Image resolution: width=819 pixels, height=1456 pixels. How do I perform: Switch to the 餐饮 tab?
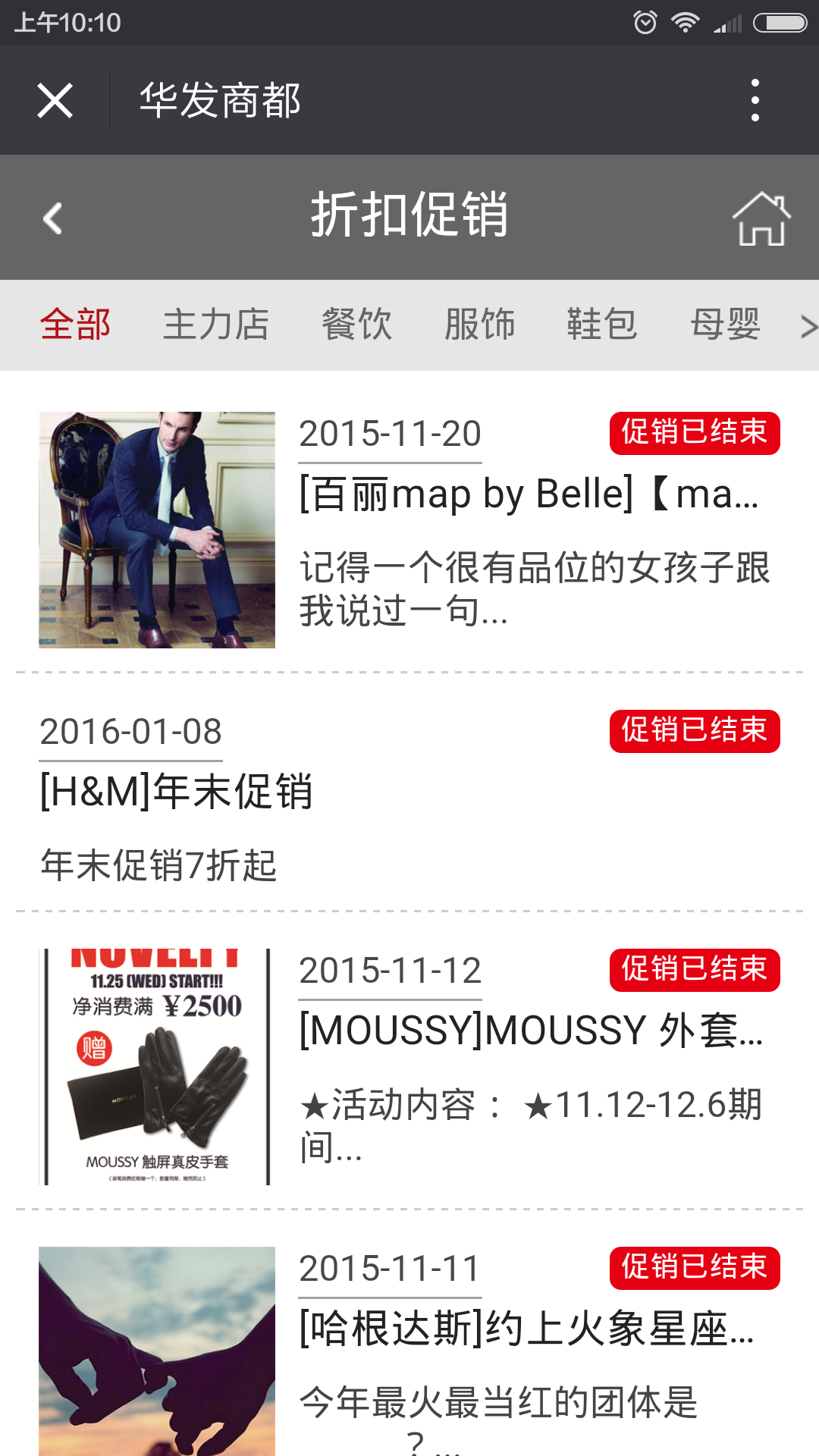tap(356, 325)
